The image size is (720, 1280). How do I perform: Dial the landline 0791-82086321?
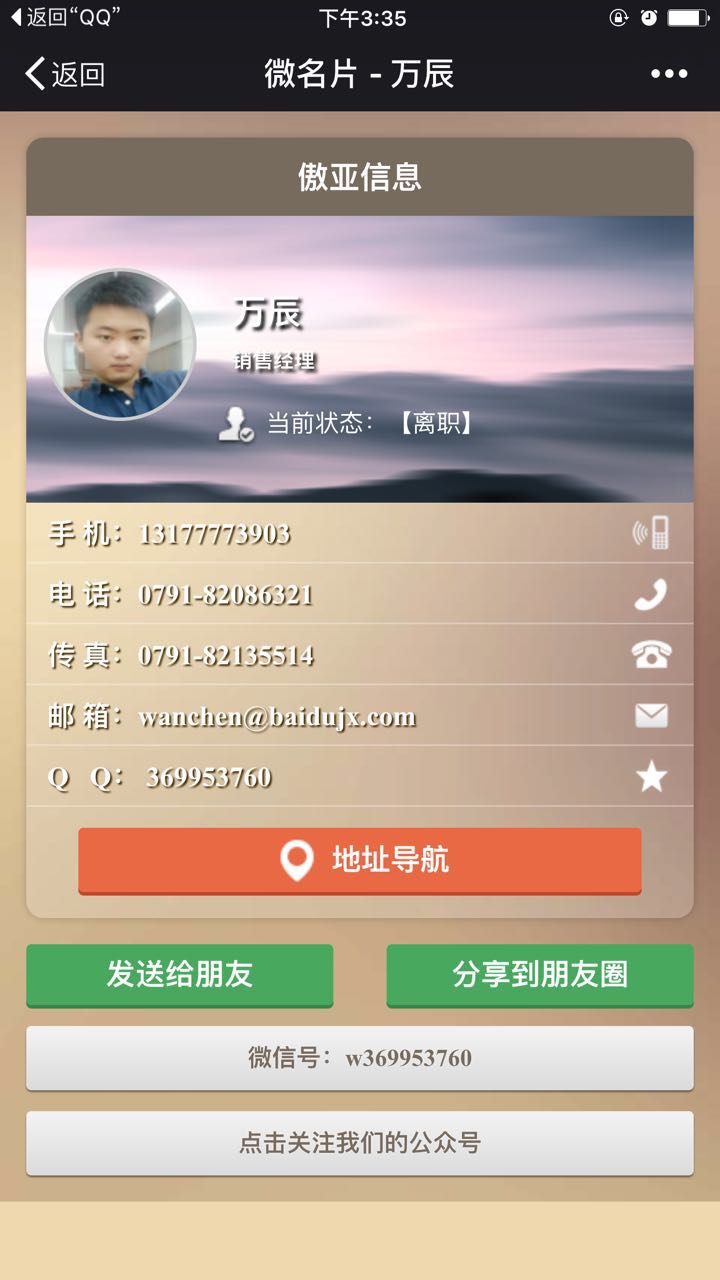click(x=359, y=595)
